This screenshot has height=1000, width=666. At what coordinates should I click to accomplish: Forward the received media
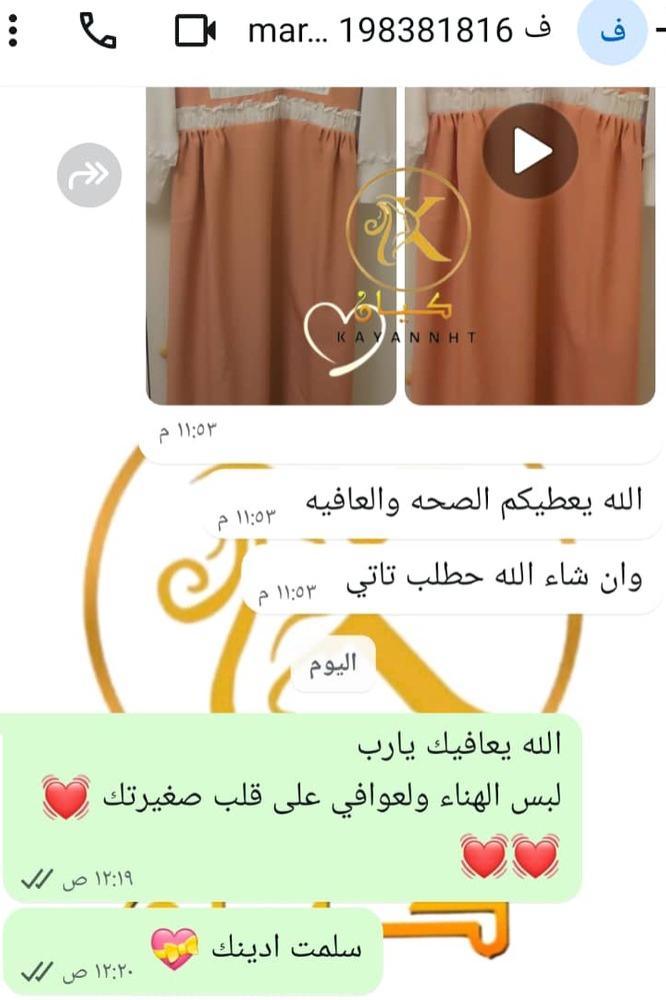89,176
